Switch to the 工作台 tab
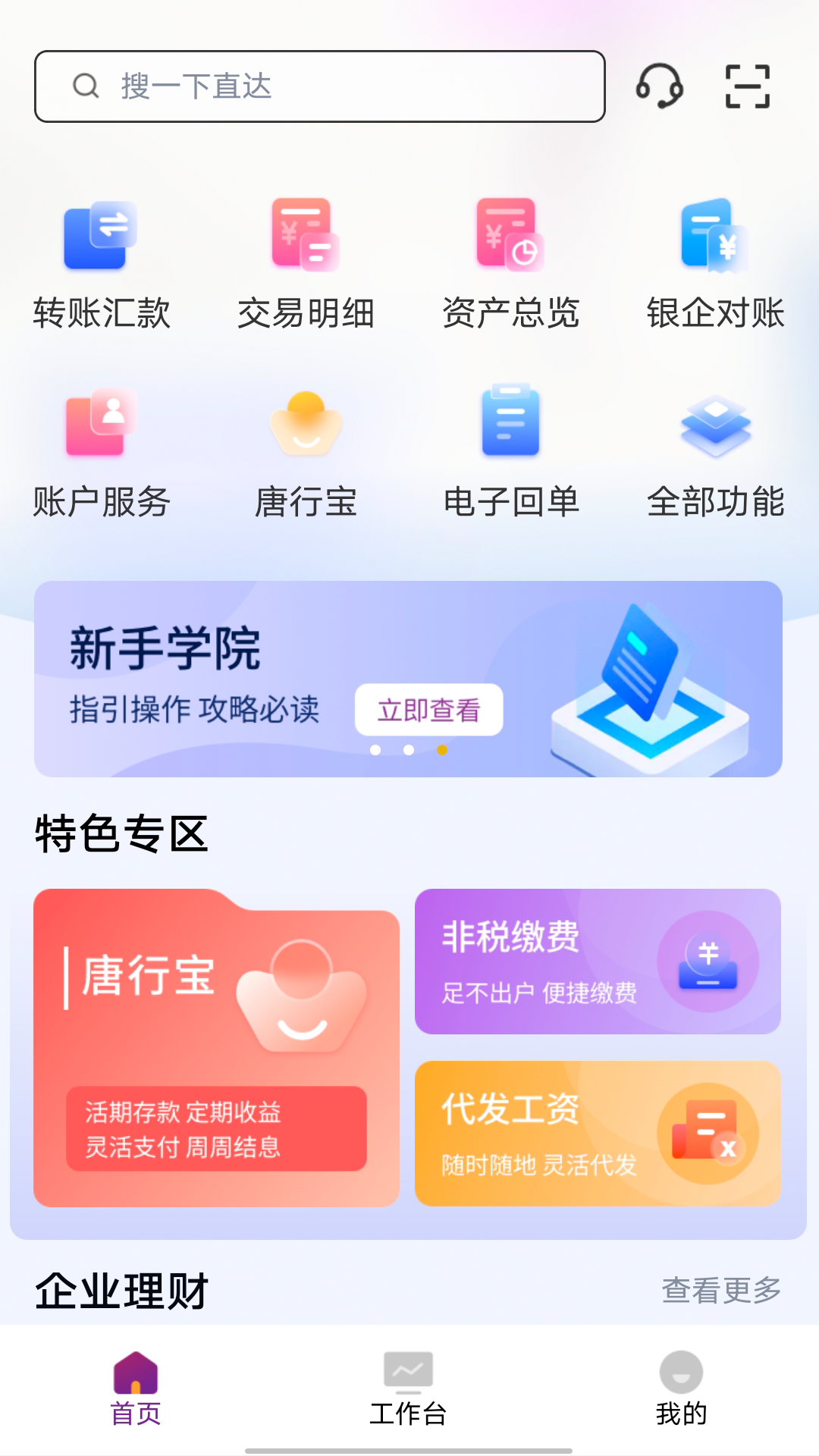Image resolution: width=819 pixels, height=1456 pixels. [x=408, y=1389]
